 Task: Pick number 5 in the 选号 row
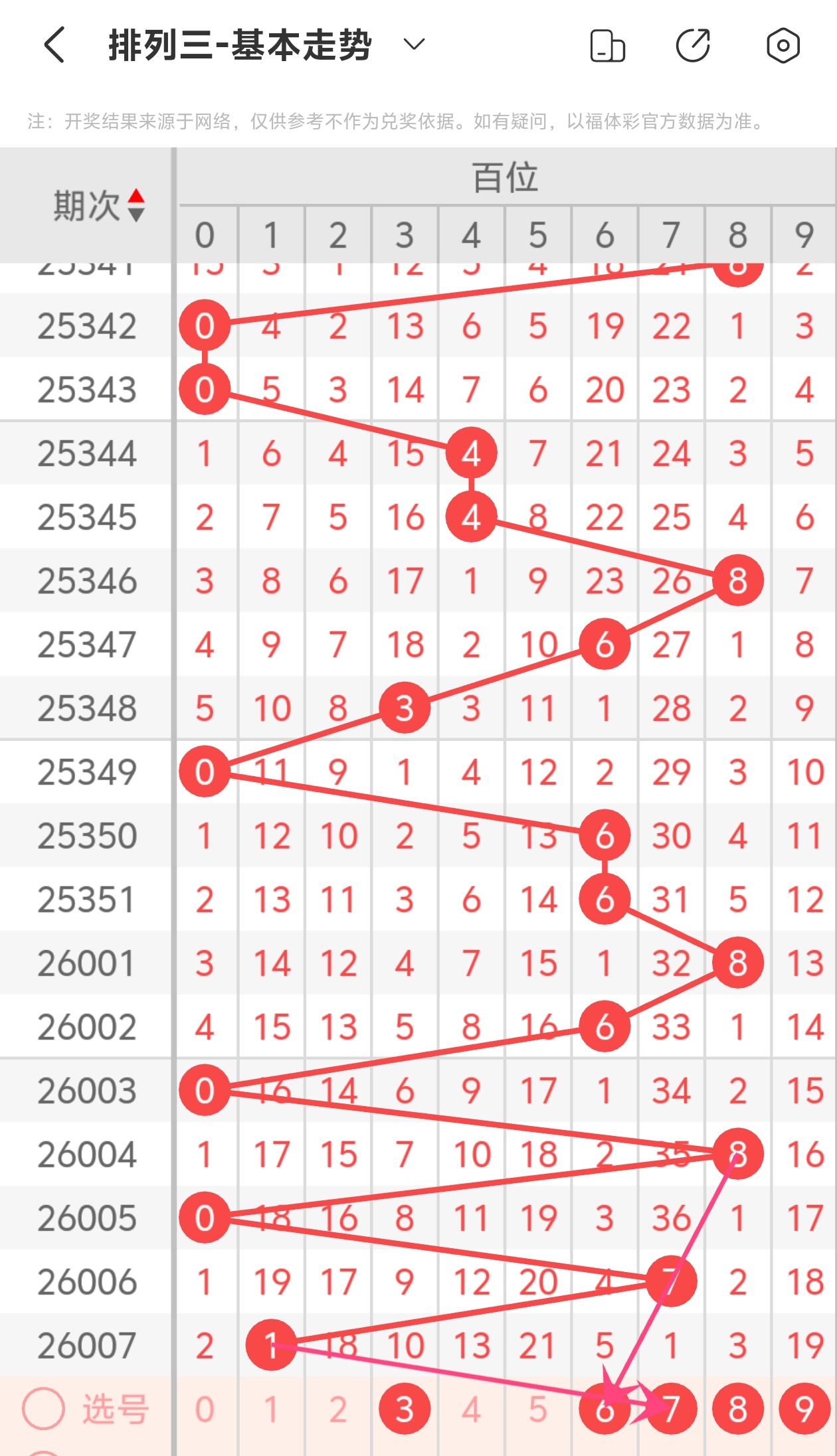[x=537, y=1409]
